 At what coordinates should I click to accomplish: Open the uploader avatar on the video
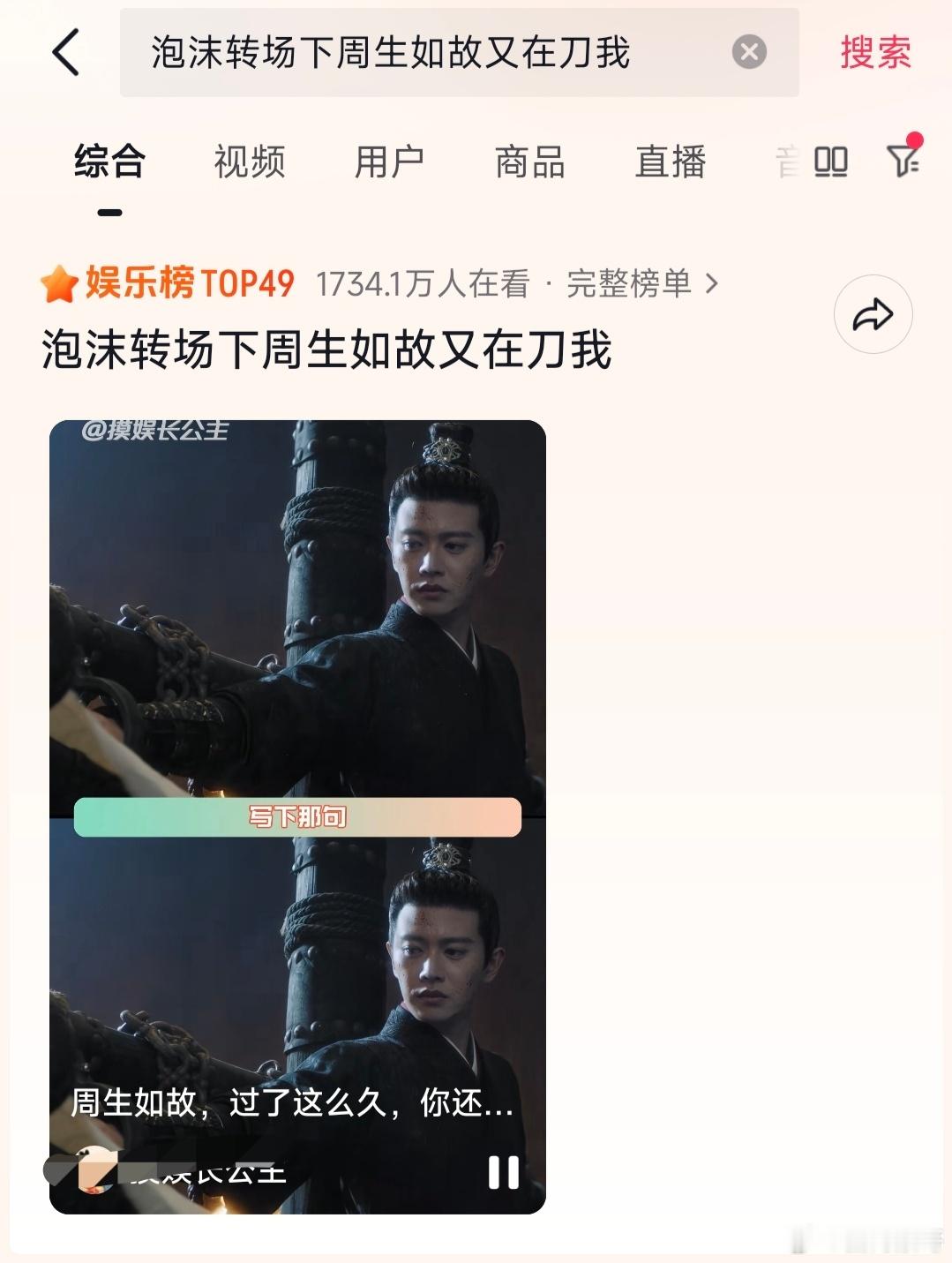(x=95, y=1169)
